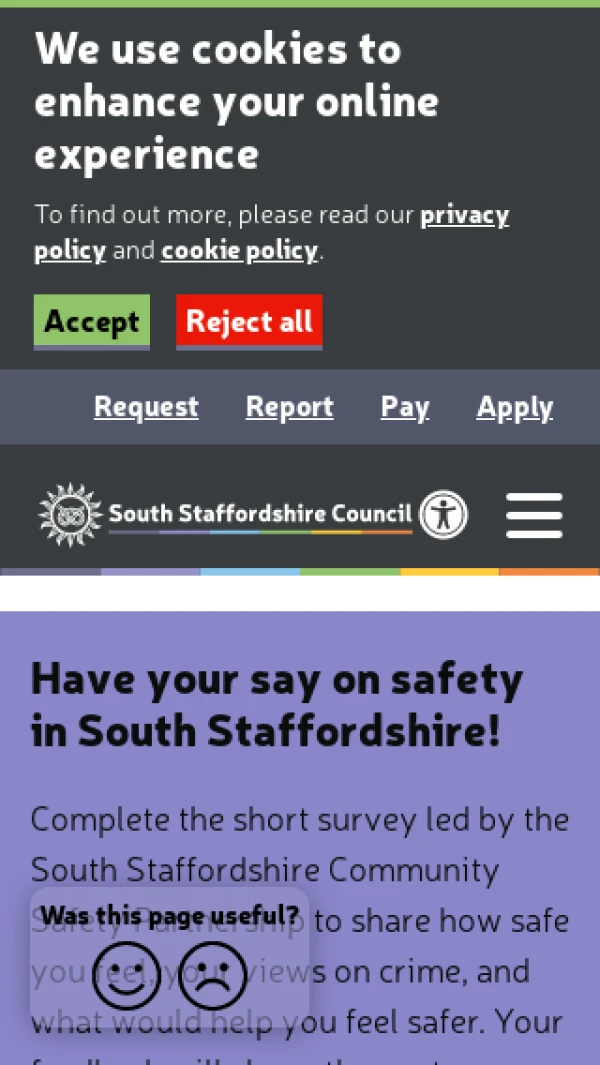The image size is (600, 1065).
Task: Reject all cookies
Action: [249, 322]
